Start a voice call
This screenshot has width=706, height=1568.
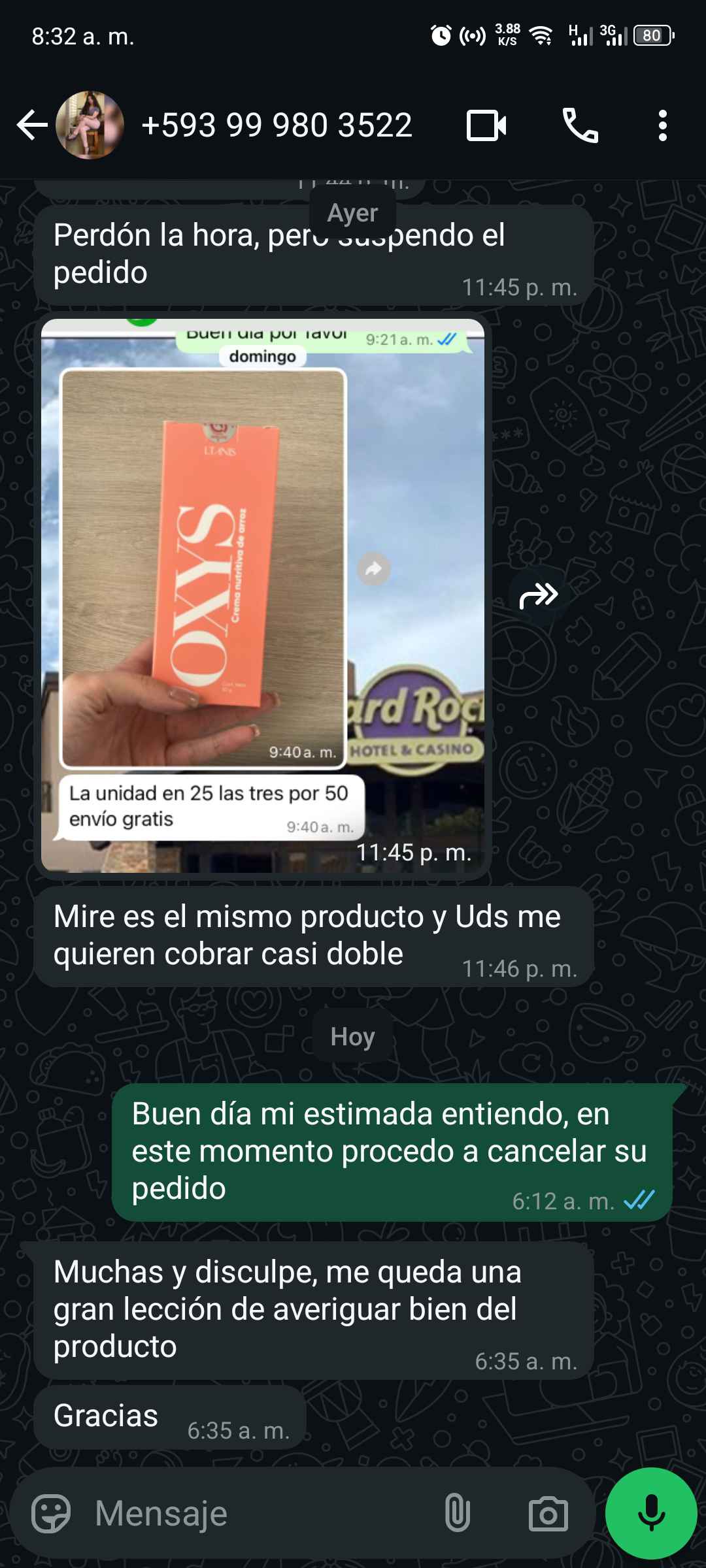coord(580,125)
